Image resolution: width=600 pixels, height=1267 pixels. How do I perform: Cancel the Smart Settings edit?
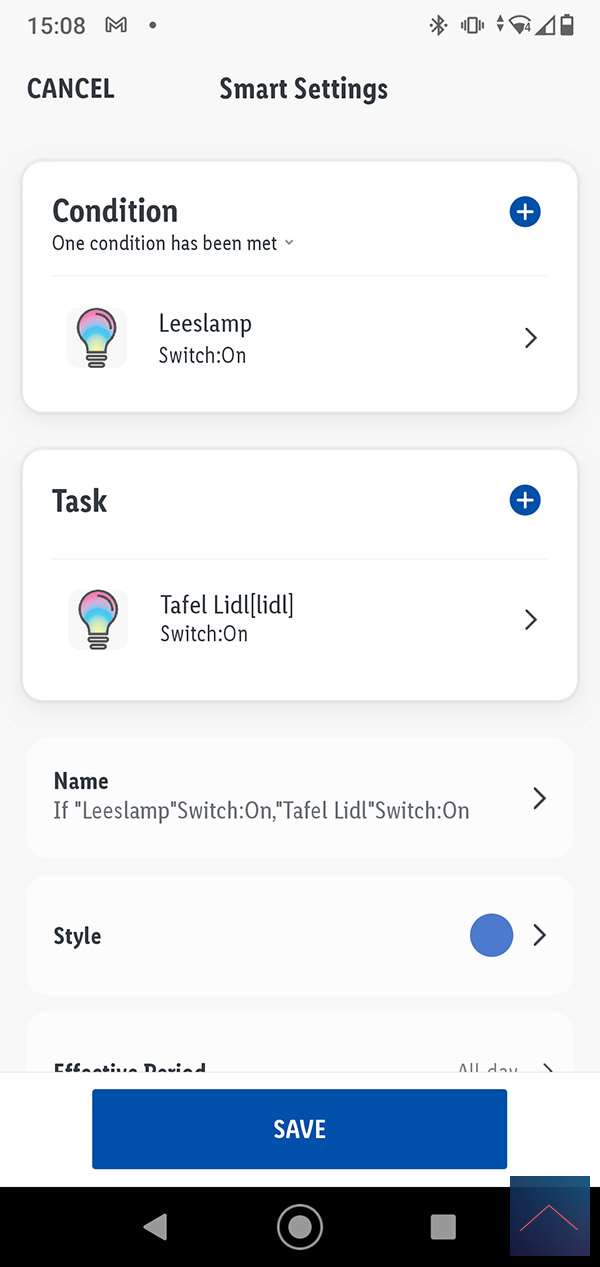(x=70, y=89)
